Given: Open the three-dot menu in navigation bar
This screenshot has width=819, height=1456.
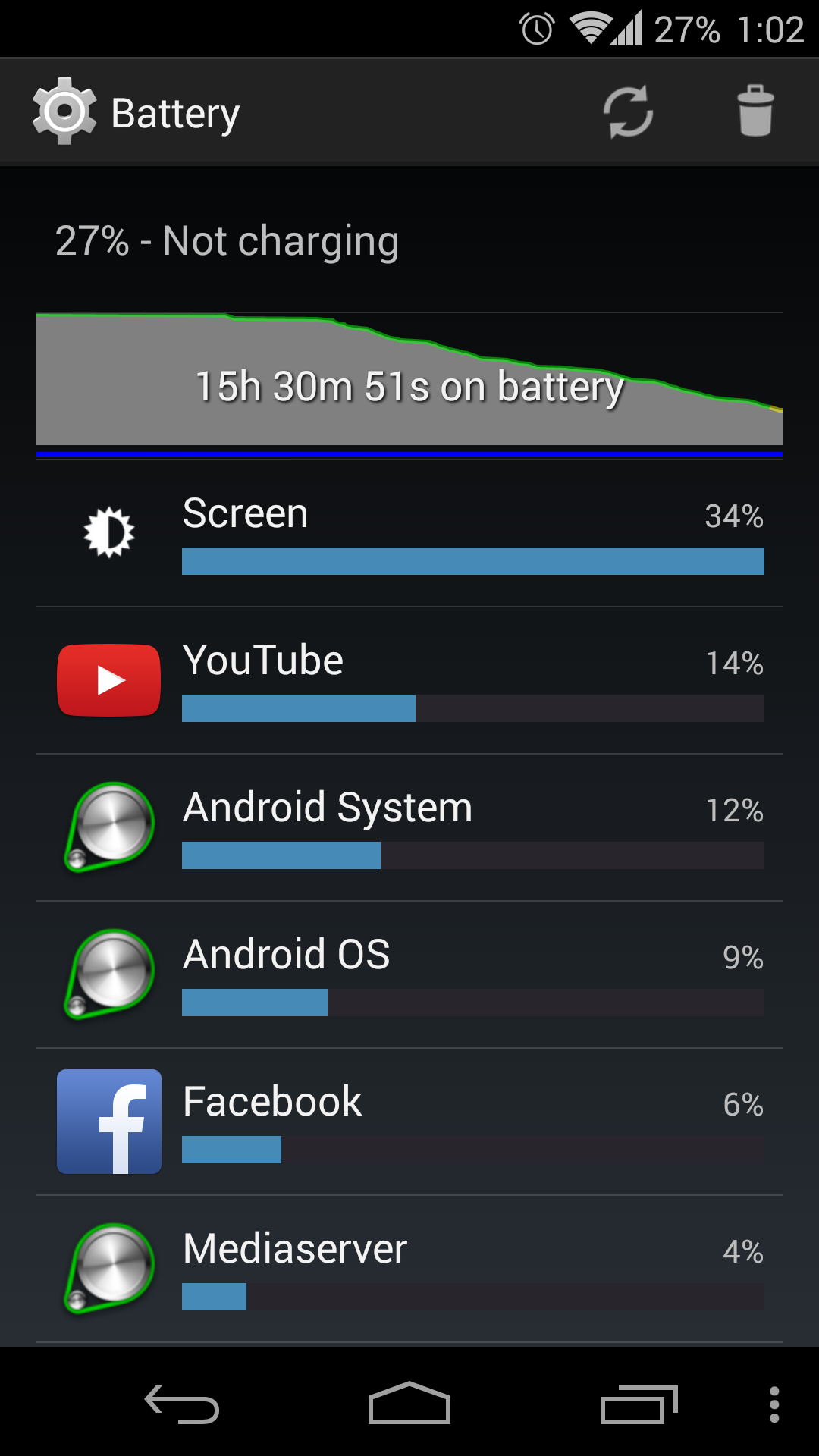Looking at the screenshot, I should (x=773, y=1404).
